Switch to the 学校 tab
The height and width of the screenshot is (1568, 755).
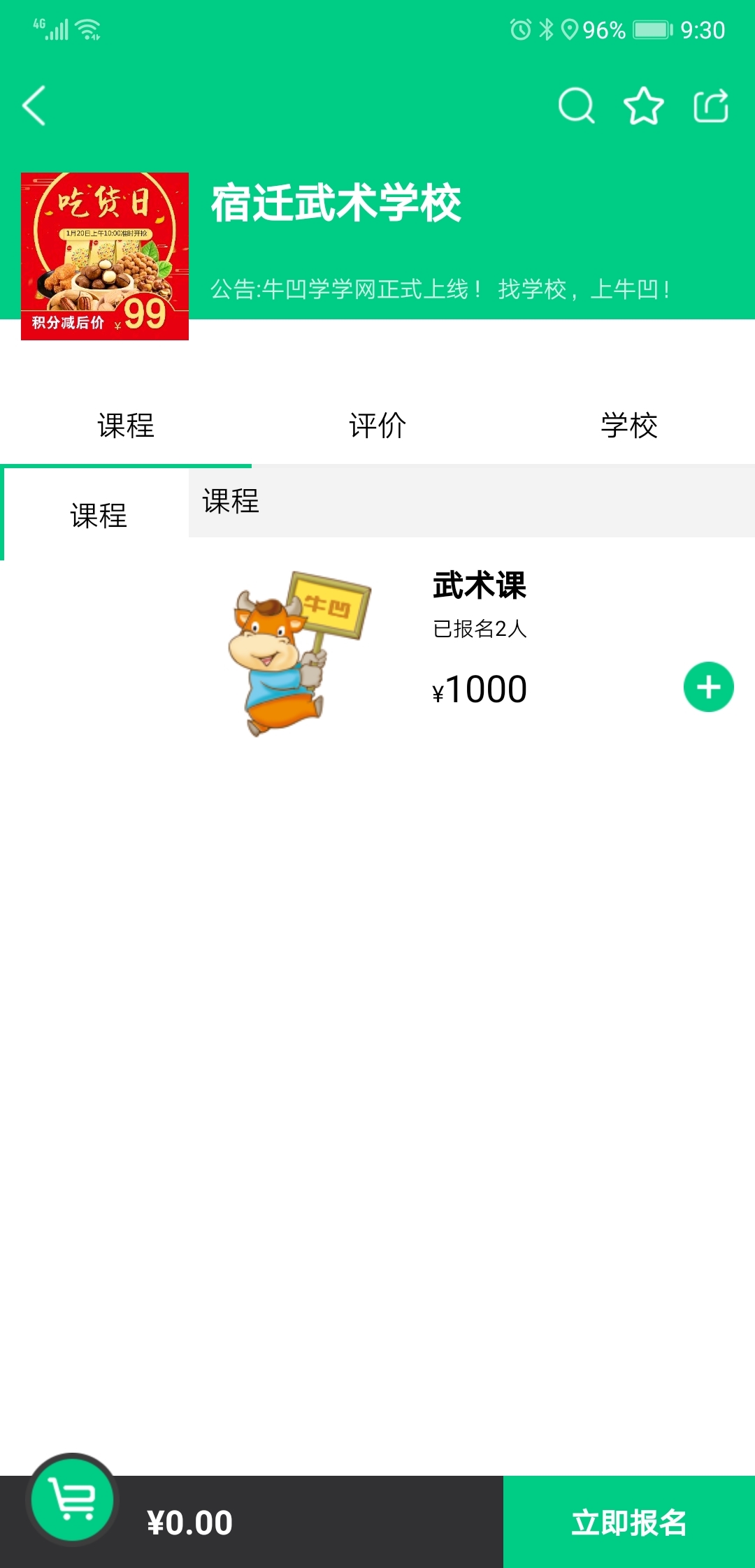(629, 426)
